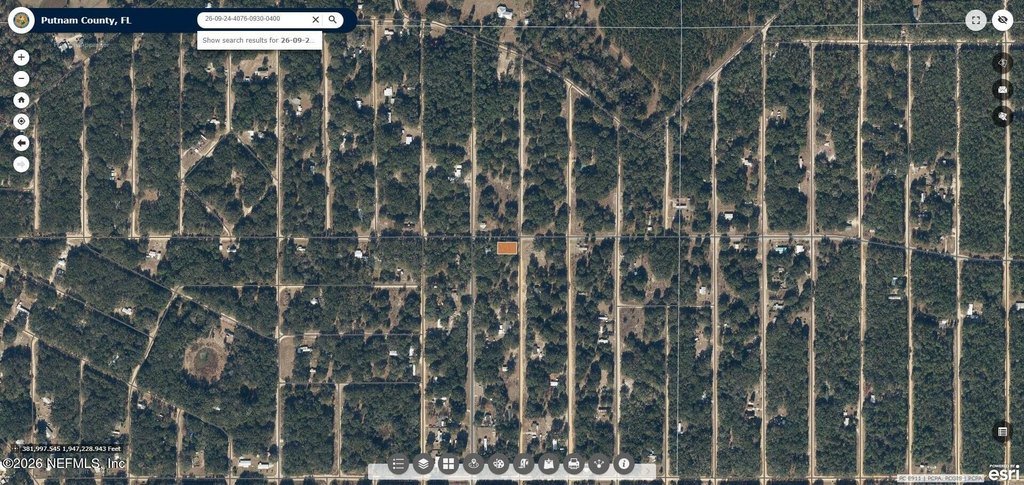The height and width of the screenshot is (485, 1024).
Task: Open the legend list tool
Action: pos(399,464)
